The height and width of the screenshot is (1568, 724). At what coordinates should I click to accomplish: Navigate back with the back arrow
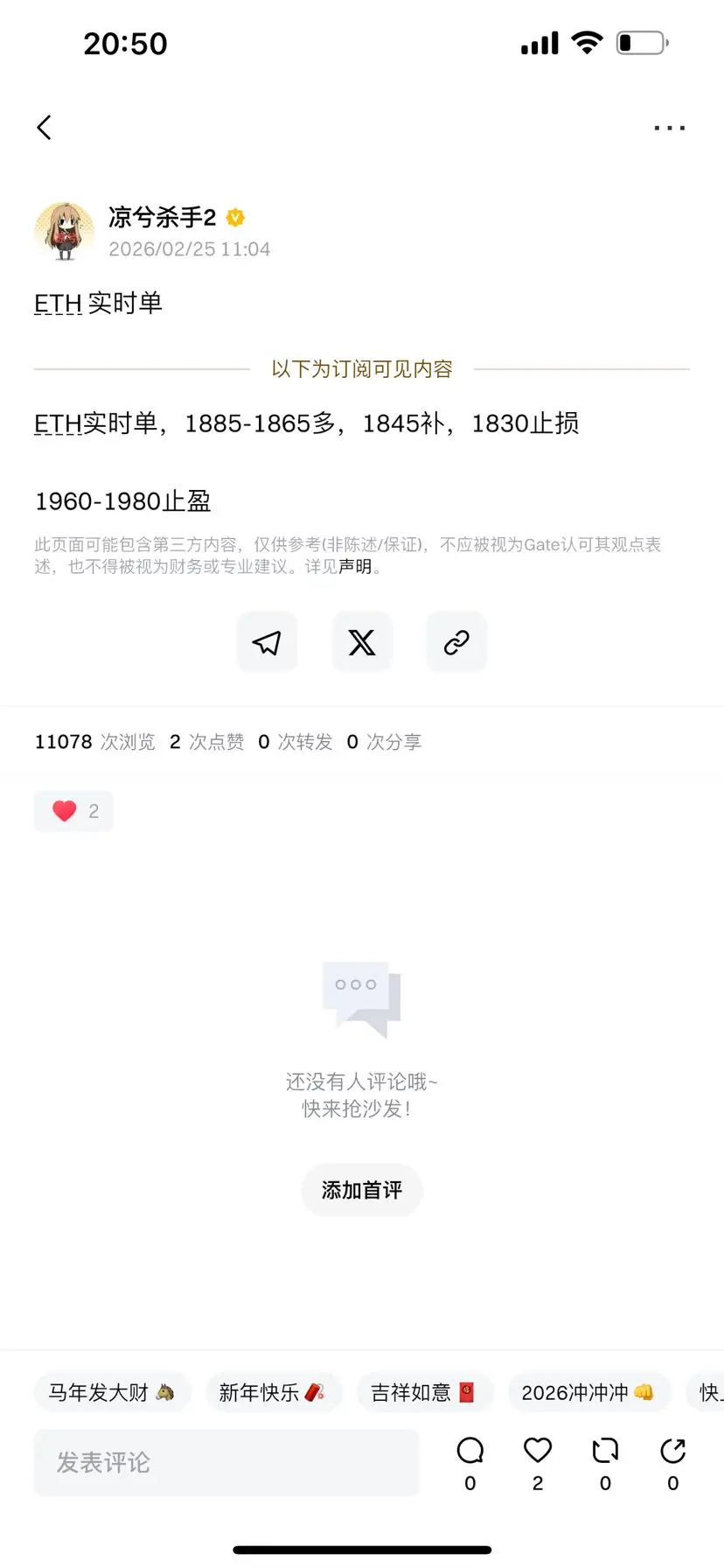click(x=45, y=127)
